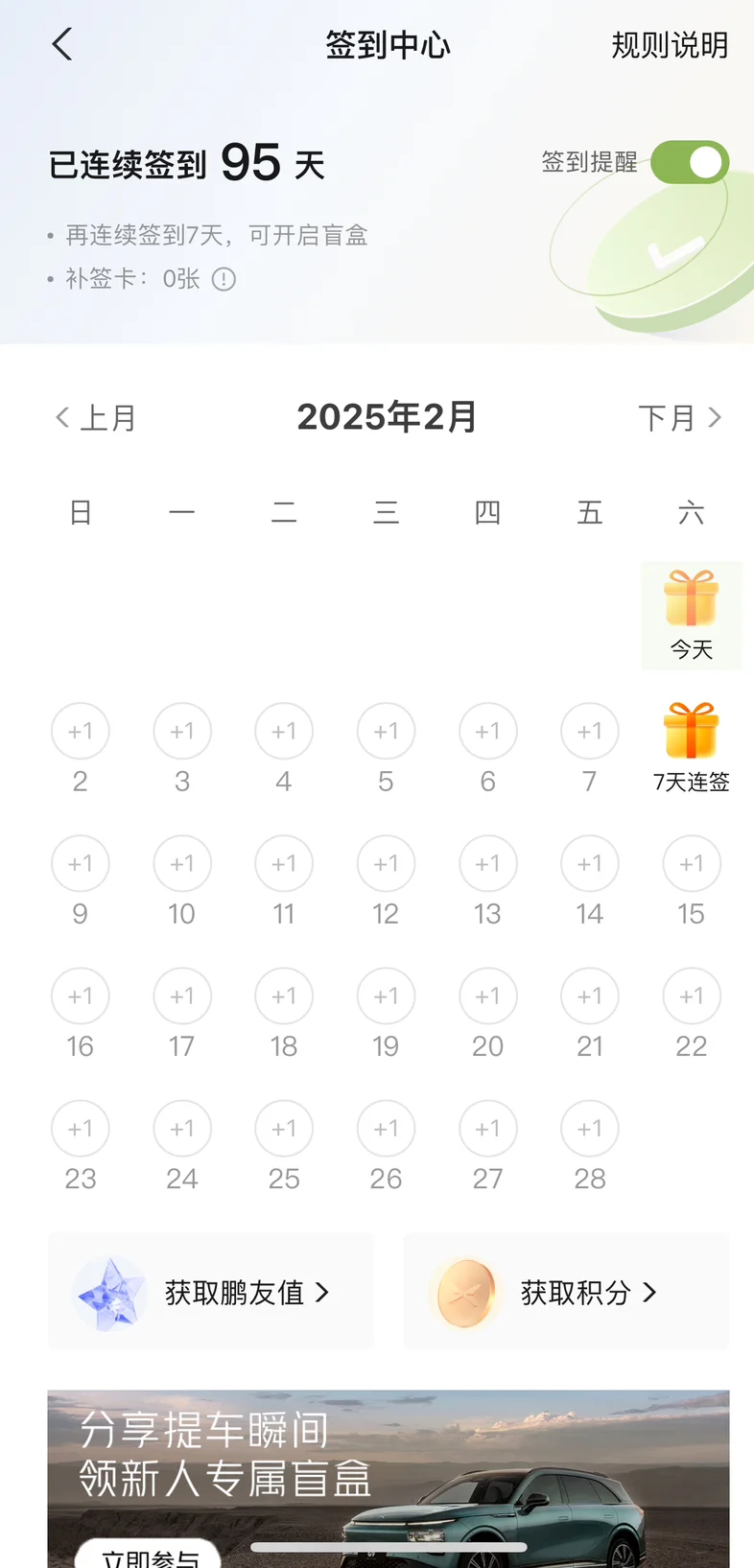Go to 下月 next month
754x1568 pixels.
tap(680, 418)
